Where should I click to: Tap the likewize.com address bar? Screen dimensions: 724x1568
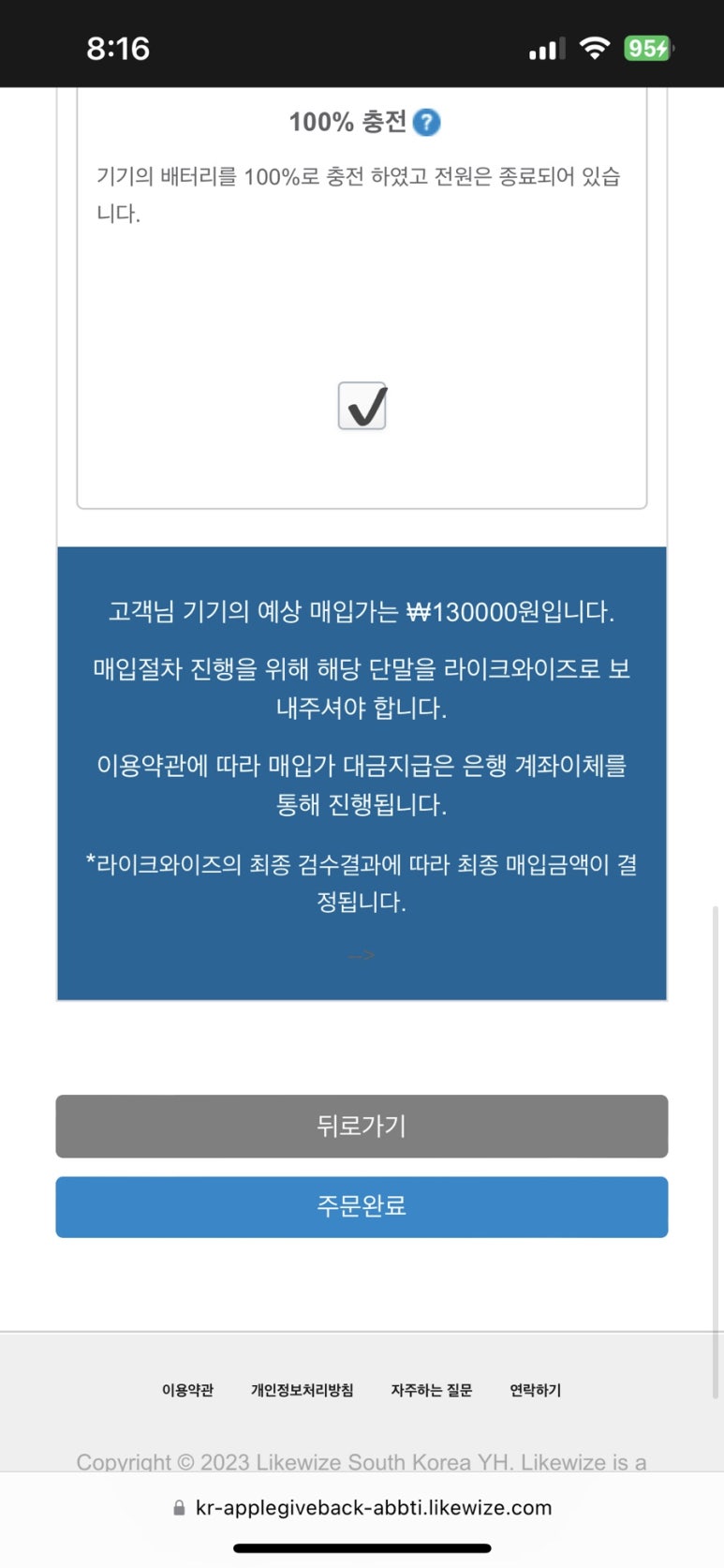[x=362, y=1507]
